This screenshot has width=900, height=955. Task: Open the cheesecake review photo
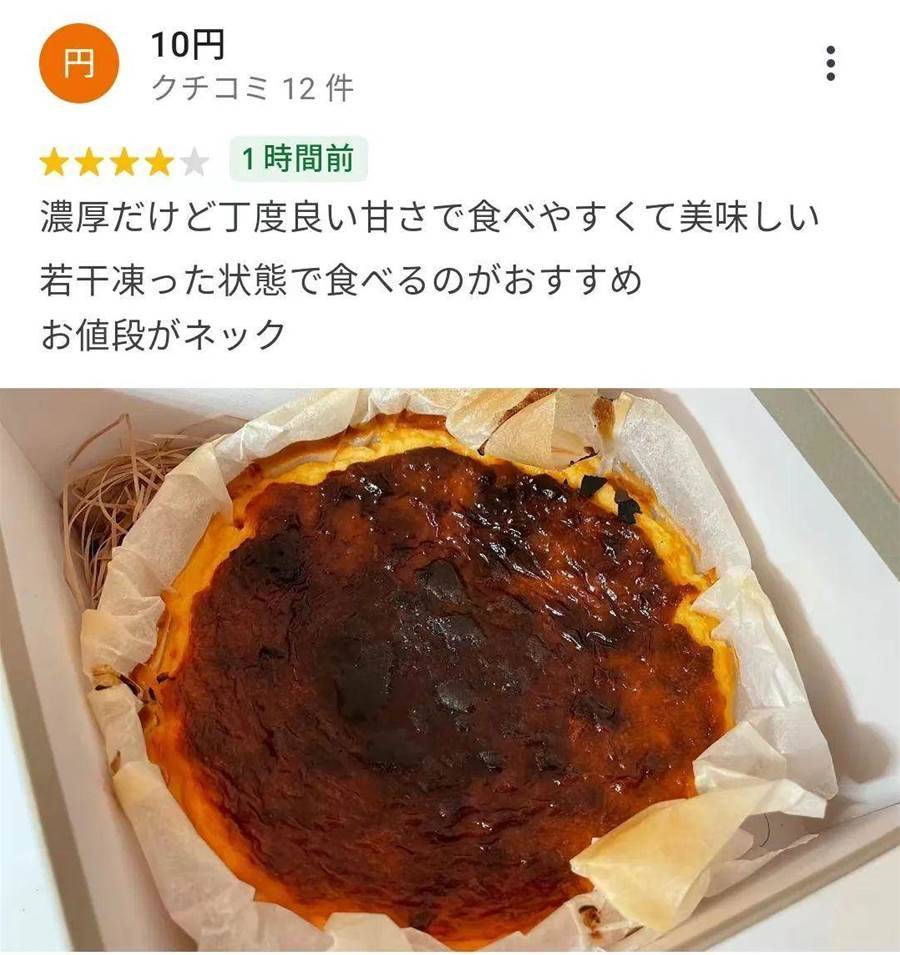click(x=450, y=670)
